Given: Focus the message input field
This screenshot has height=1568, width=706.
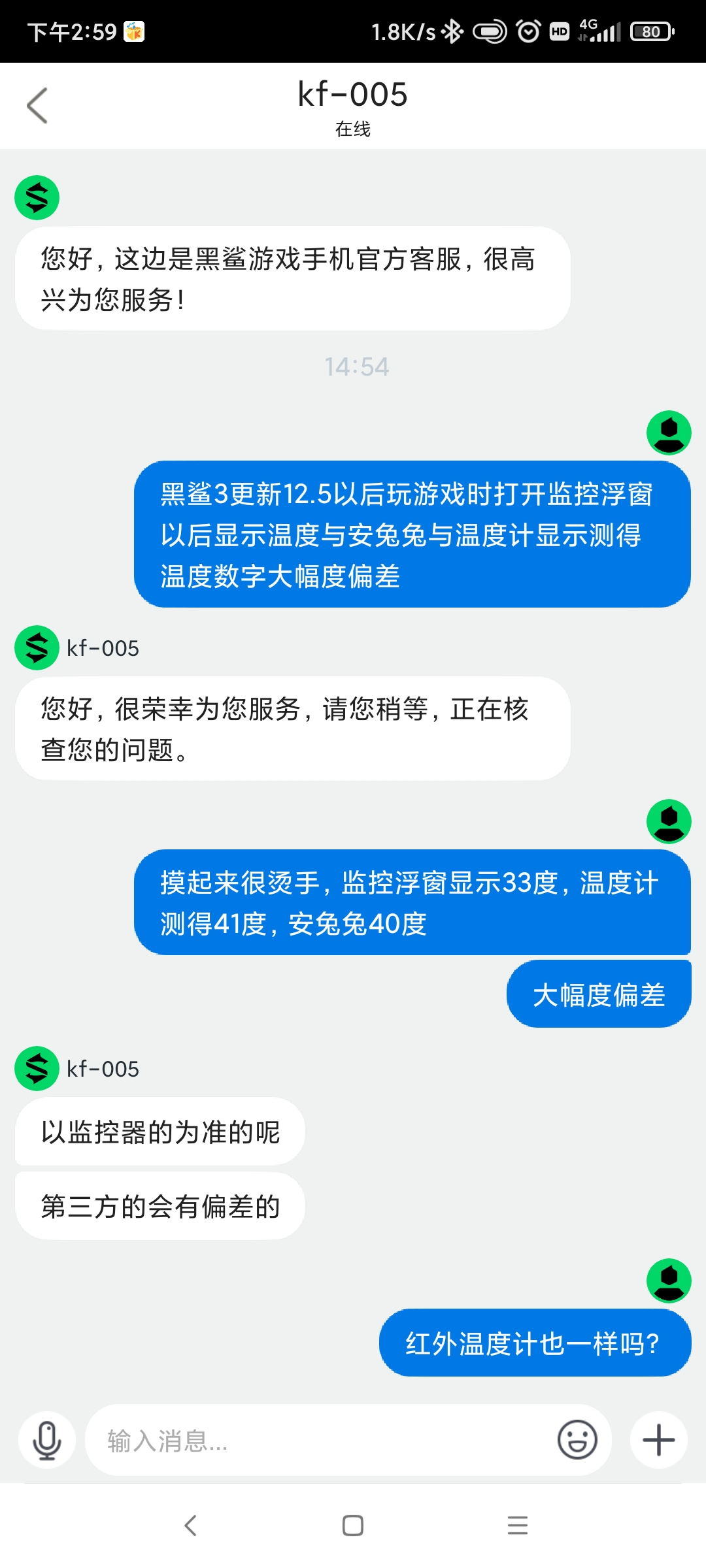Looking at the screenshot, I should (320, 1440).
